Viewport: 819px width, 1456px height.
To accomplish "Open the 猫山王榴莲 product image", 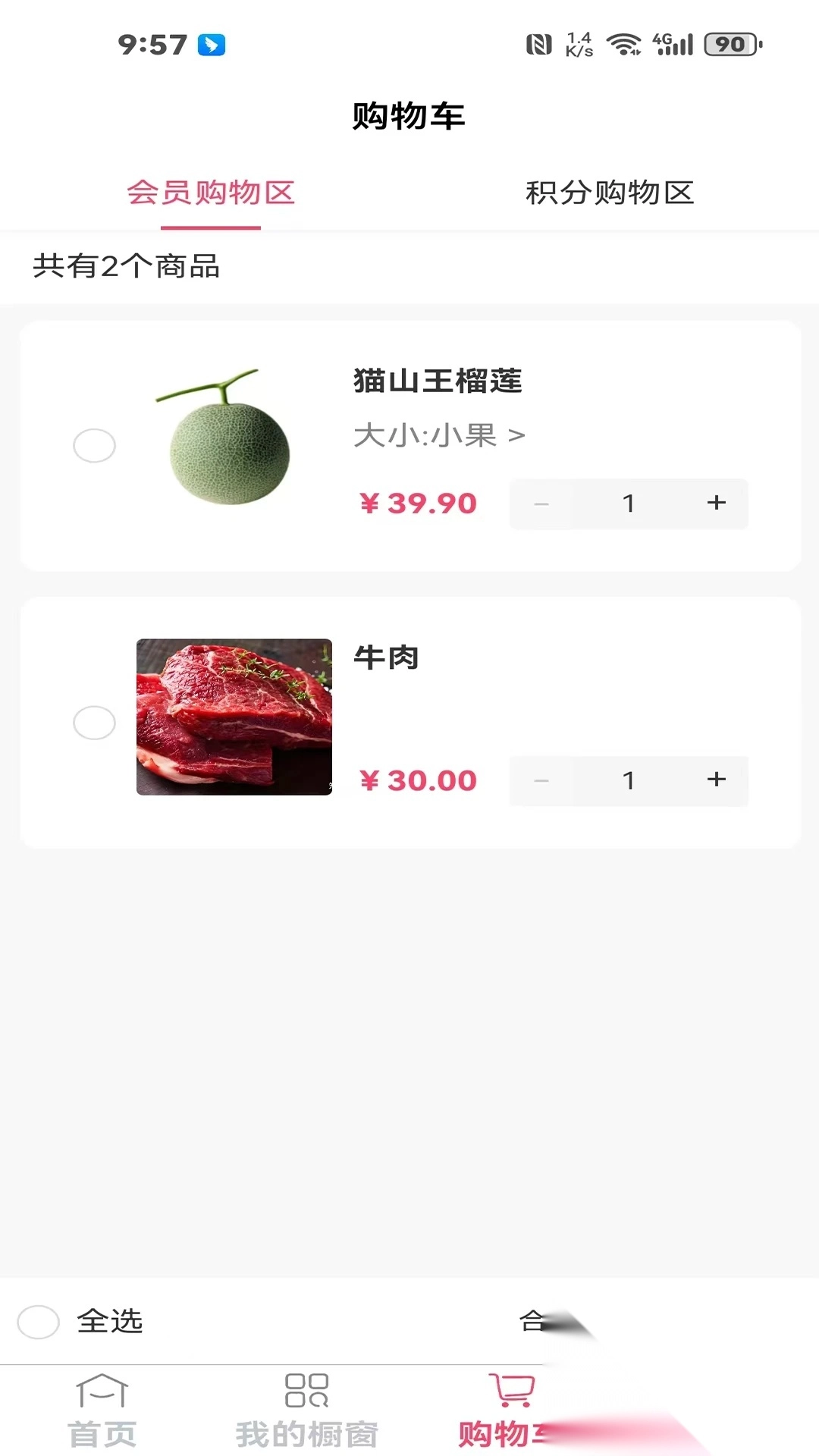I will click(x=227, y=438).
